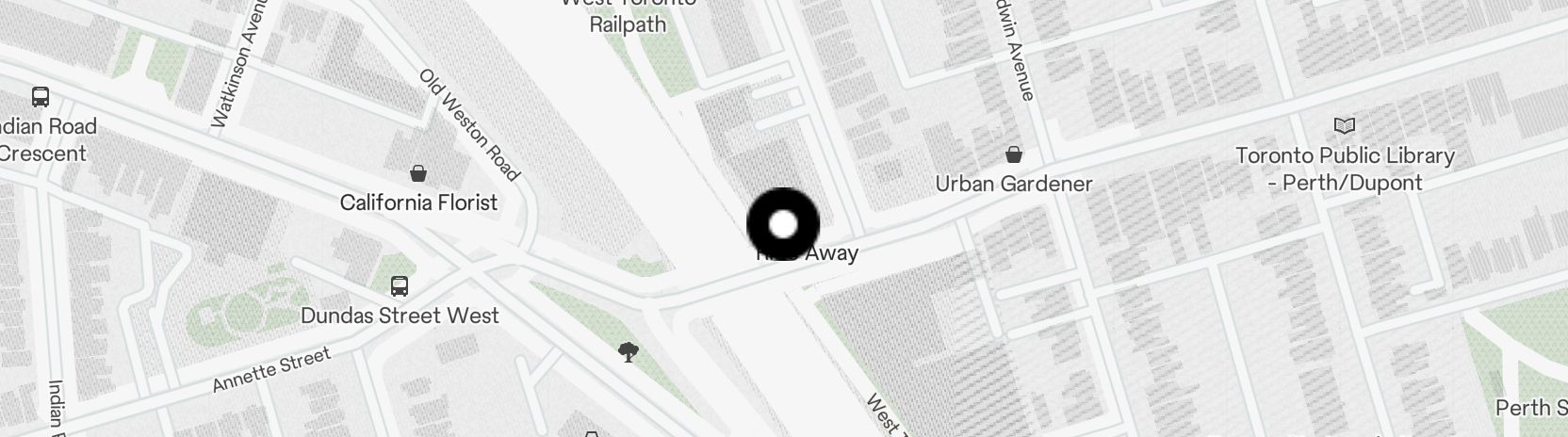Tap the Dundas Street West bus stop

click(x=400, y=285)
